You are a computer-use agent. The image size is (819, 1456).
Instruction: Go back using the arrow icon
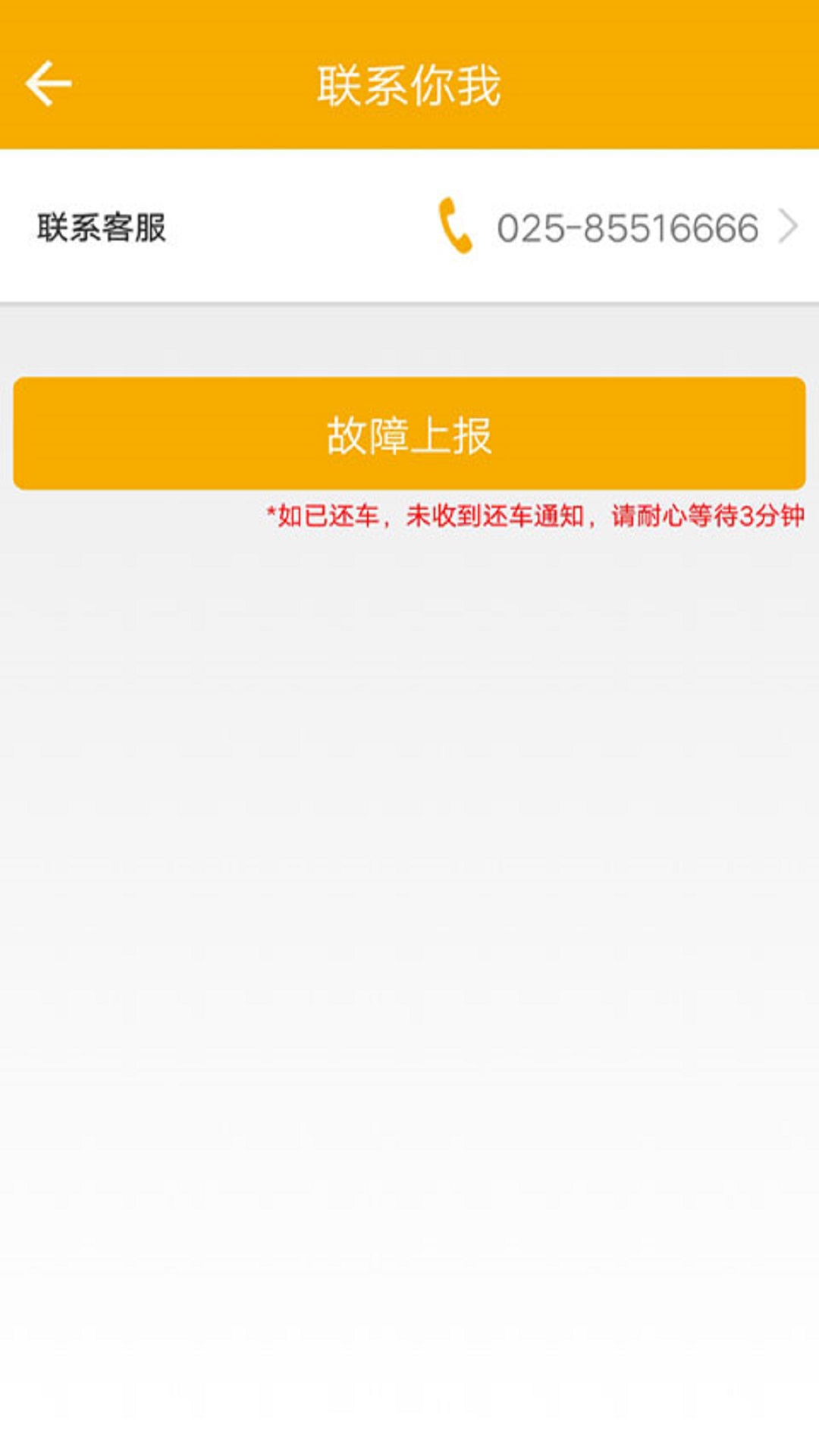tap(49, 83)
